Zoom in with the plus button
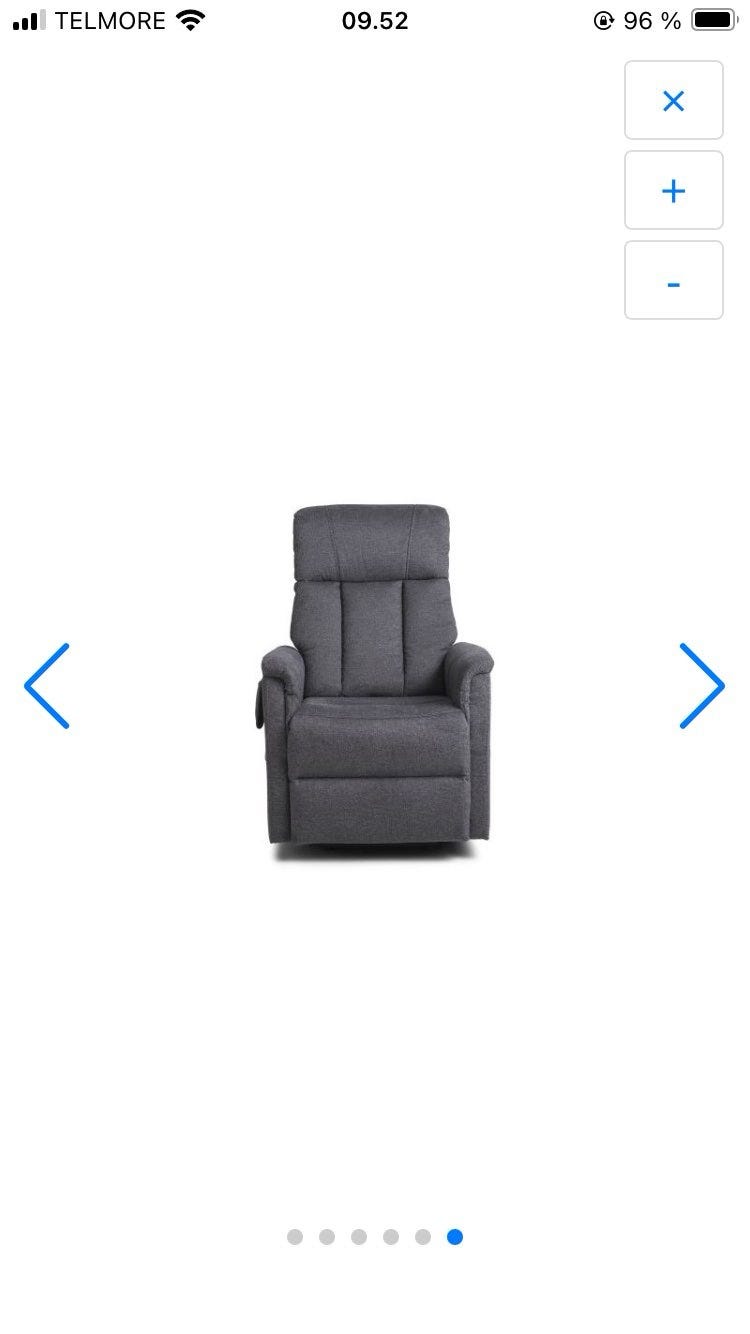This screenshot has height=1334, width=750. pyautogui.click(x=673, y=190)
